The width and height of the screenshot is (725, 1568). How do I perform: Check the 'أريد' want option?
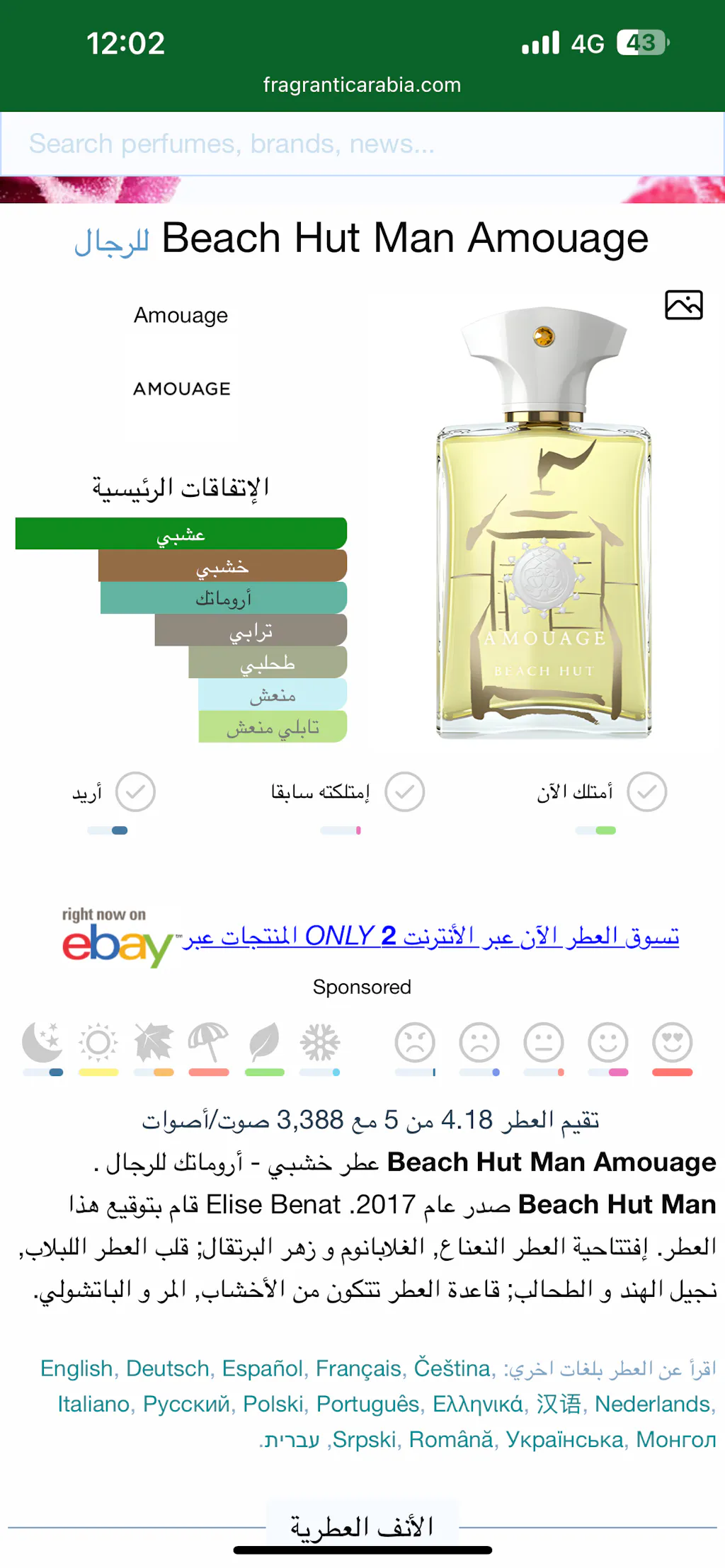pyautogui.click(x=135, y=792)
